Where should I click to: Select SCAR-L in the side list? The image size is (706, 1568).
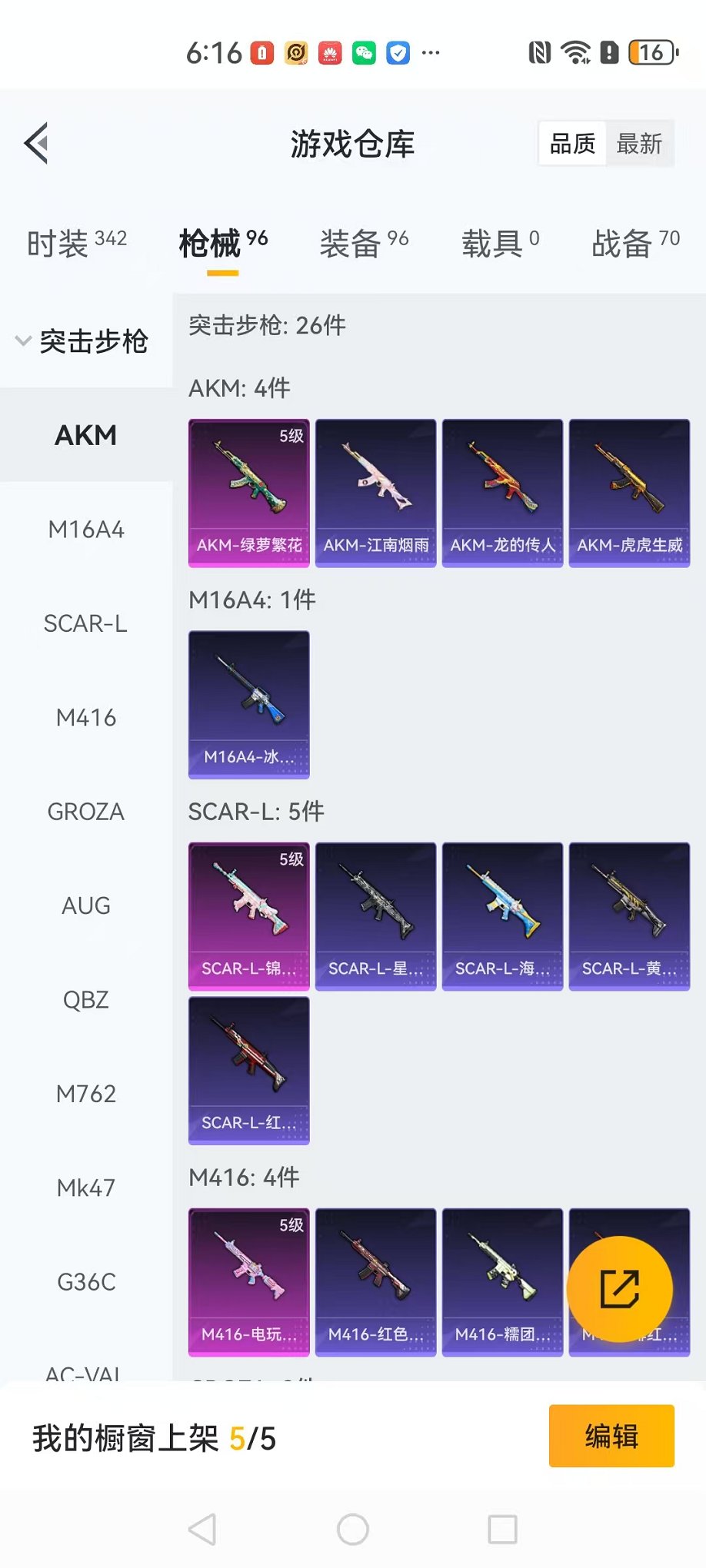pyautogui.click(x=86, y=623)
